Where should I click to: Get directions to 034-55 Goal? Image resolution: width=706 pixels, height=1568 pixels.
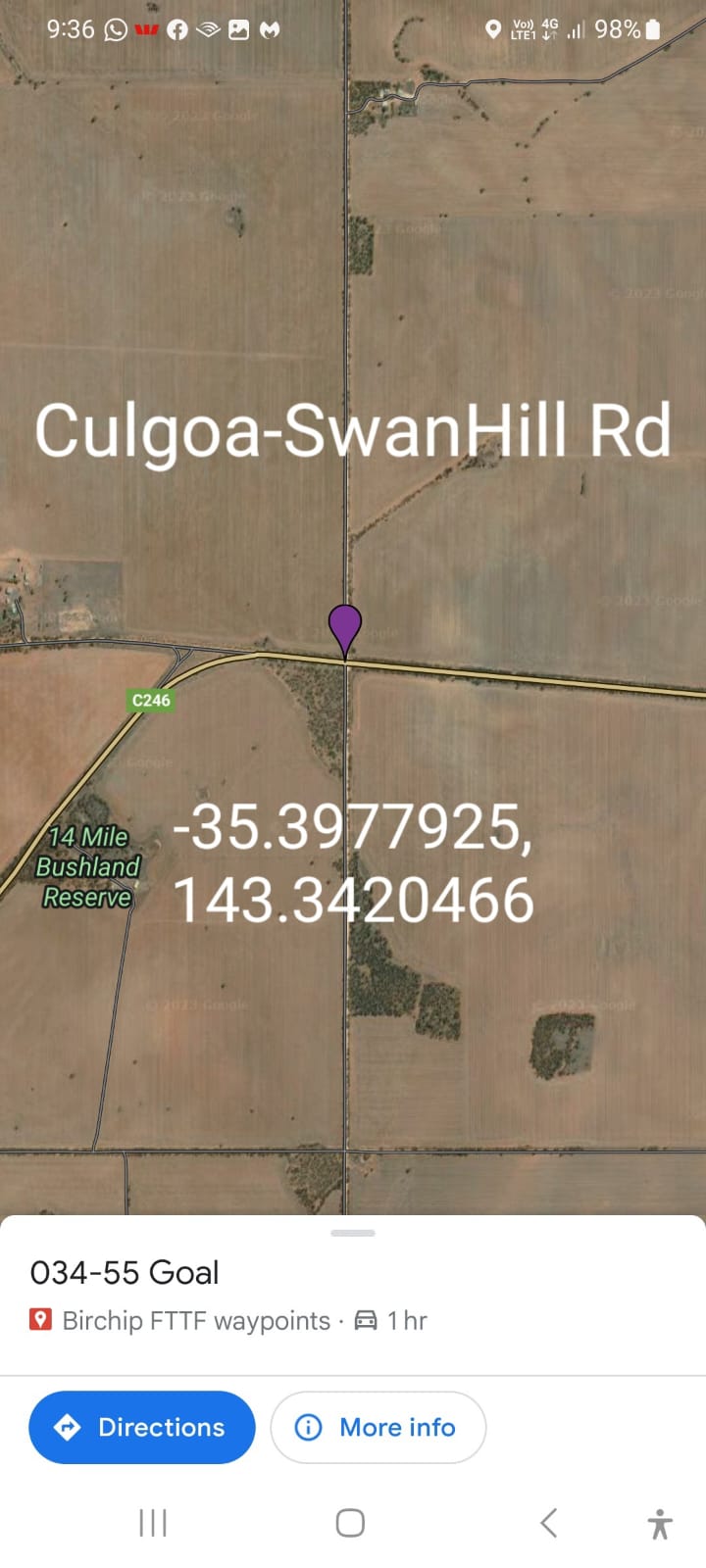click(x=142, y=1427)
